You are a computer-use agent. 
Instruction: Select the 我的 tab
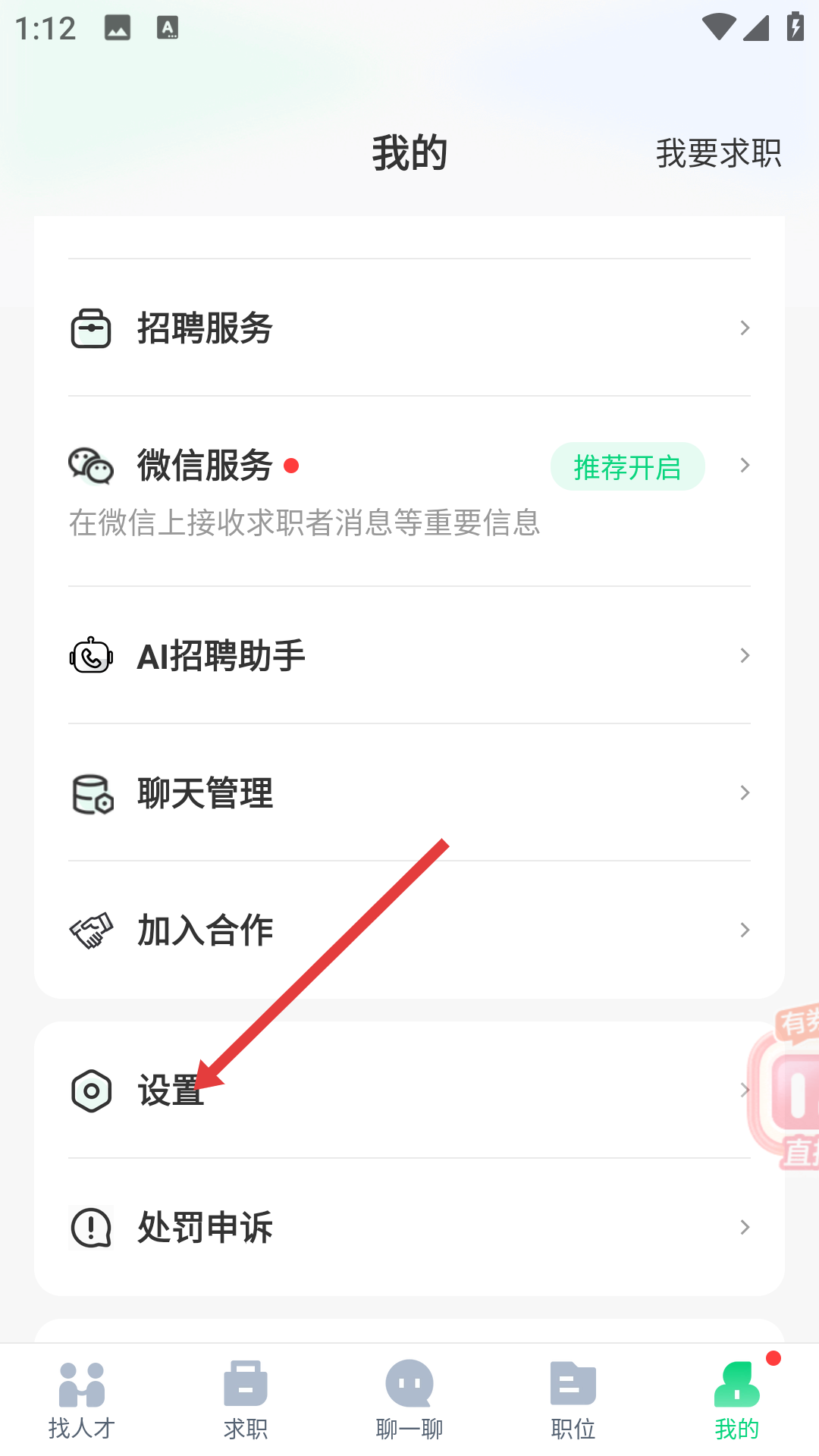737,1400
